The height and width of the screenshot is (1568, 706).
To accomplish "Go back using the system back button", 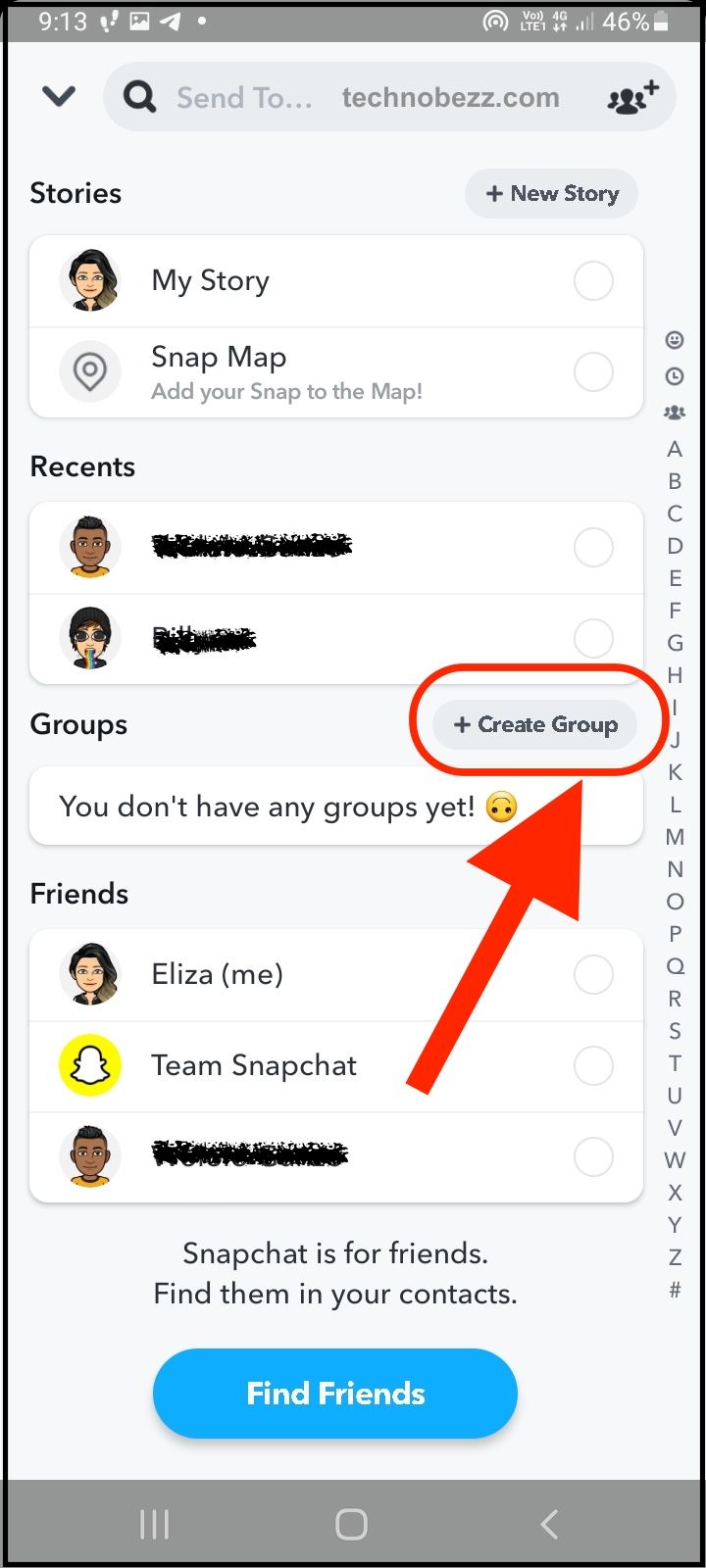I will pyautogui.click(x=549, y=1524).
